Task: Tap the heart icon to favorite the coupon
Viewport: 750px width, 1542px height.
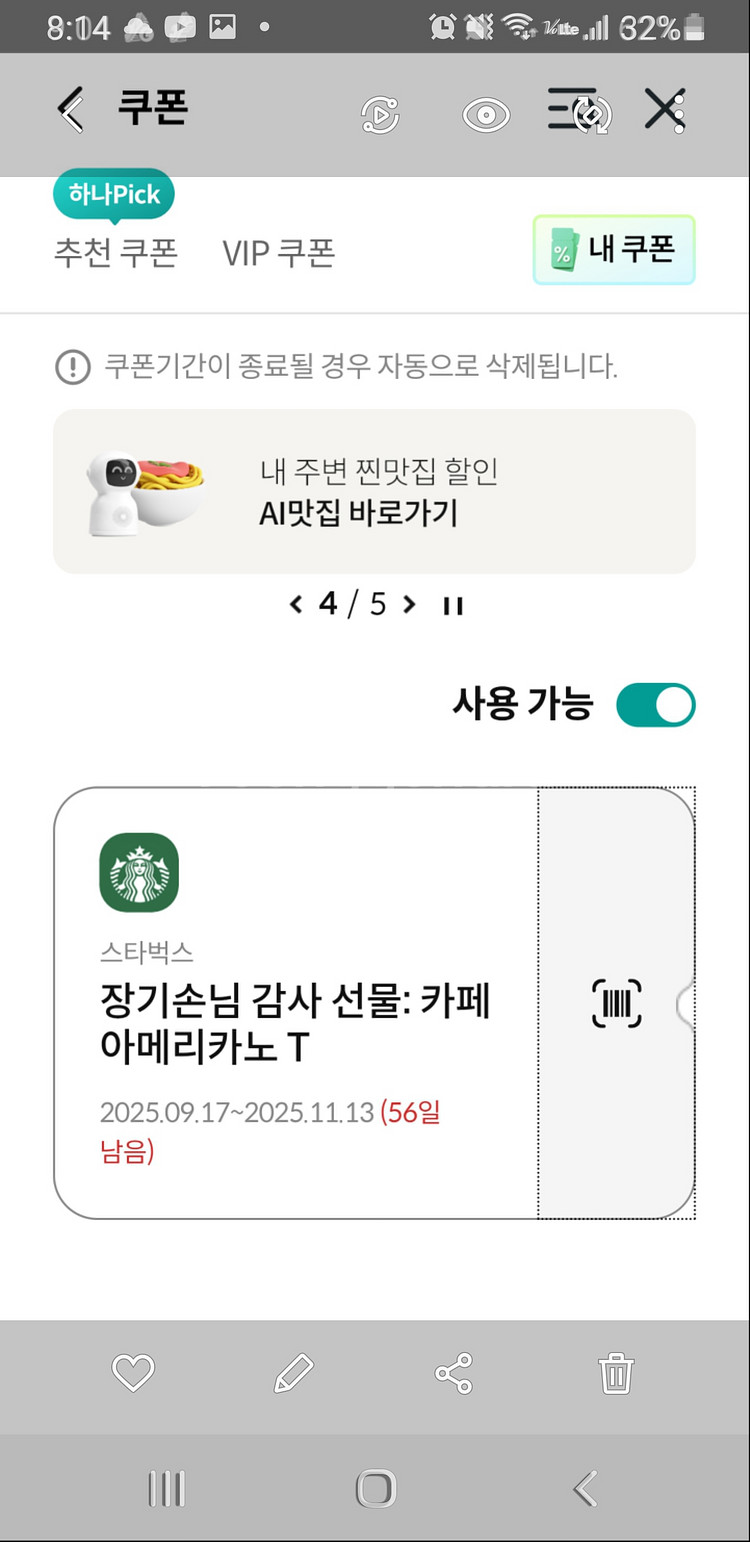Action: coord(134,1372)
